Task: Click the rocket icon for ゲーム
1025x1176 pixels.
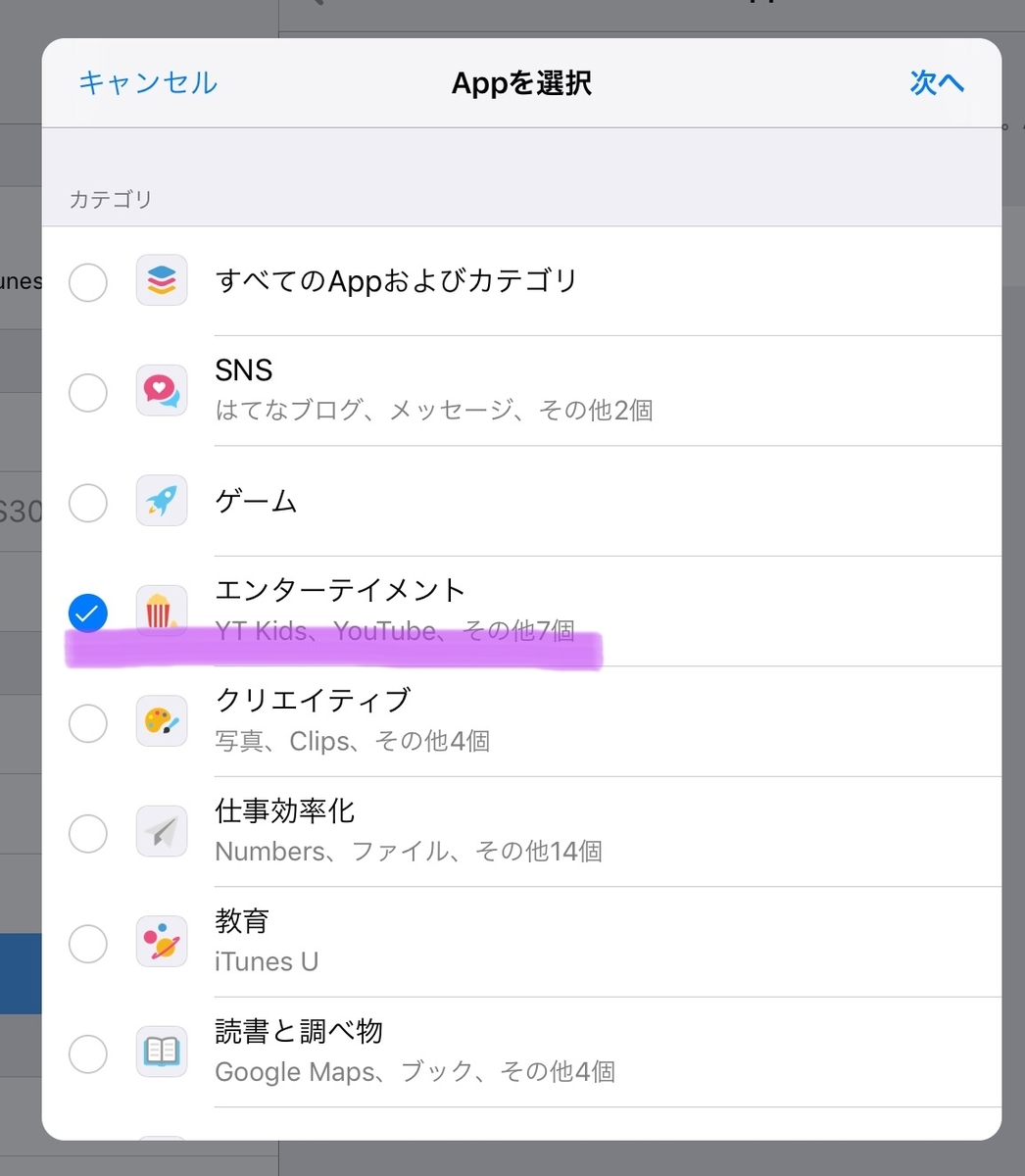Action: click(x=161, y=501)
